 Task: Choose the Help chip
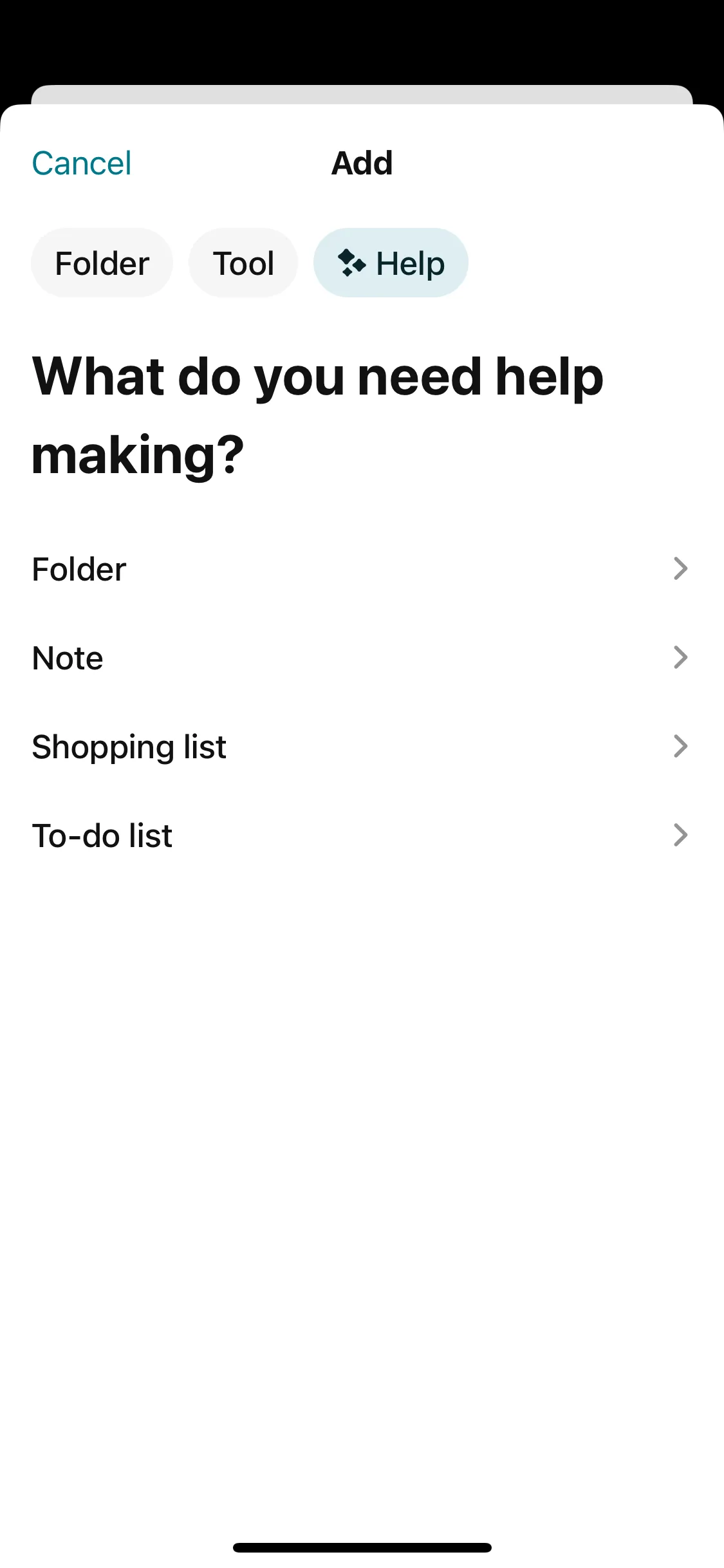coord(391,263)
